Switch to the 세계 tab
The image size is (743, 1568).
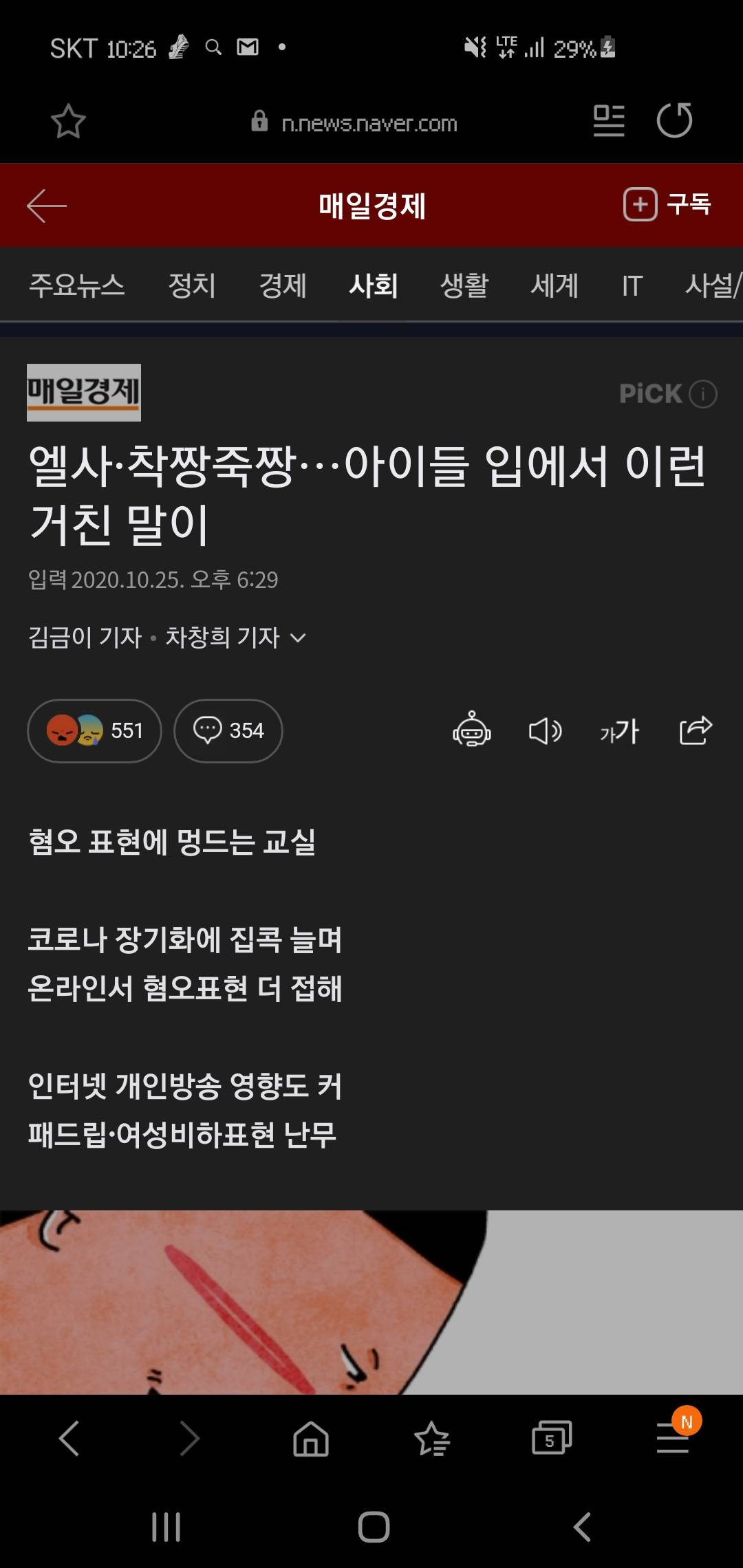pyautogui.click(x=554, y=285)
